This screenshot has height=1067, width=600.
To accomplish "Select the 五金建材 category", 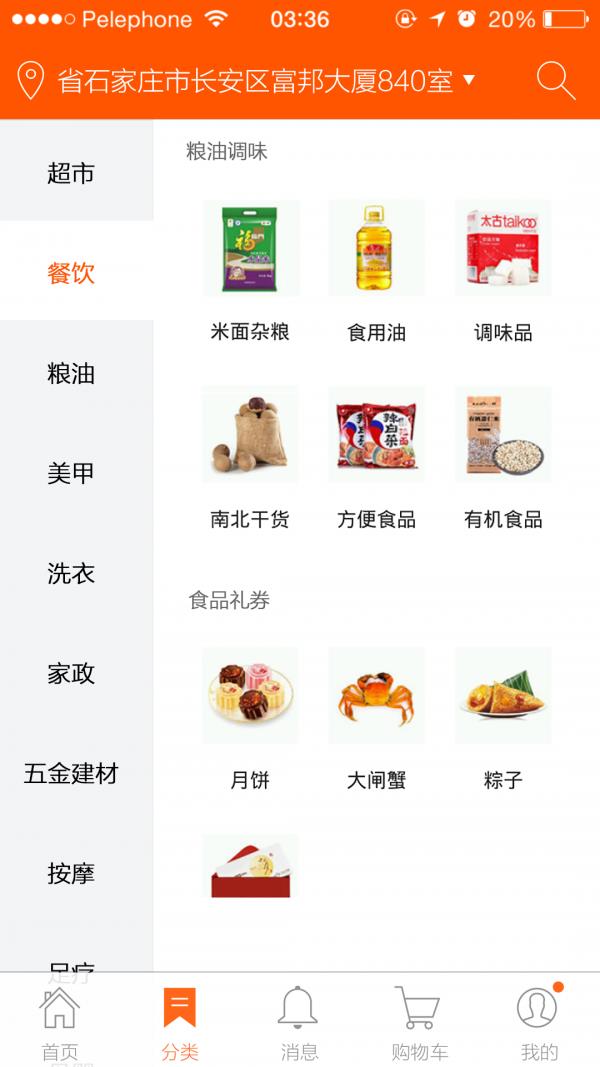I will pyautogui.click(x=71, y=773).
